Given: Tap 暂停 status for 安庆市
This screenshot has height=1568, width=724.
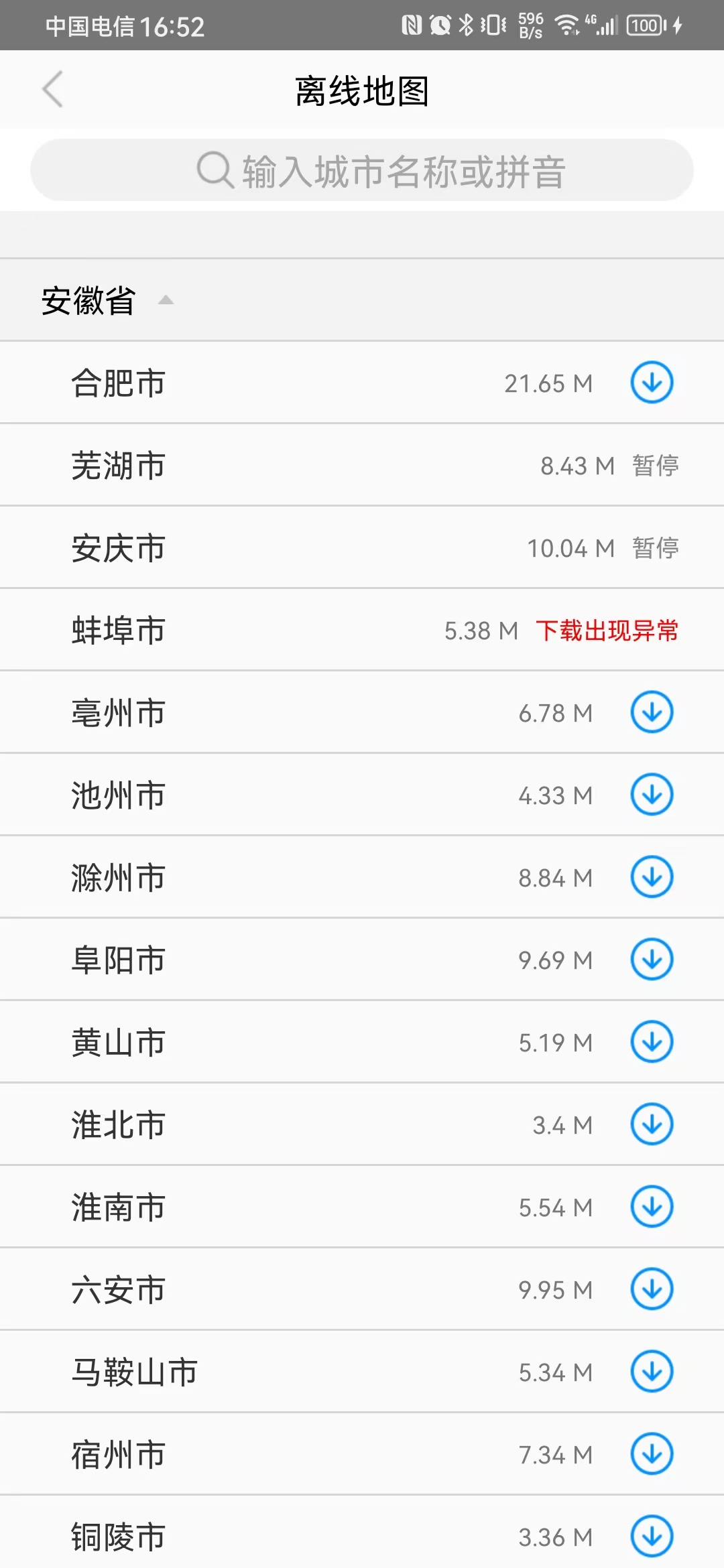Looking at the screenshot, I should [655, 548].
